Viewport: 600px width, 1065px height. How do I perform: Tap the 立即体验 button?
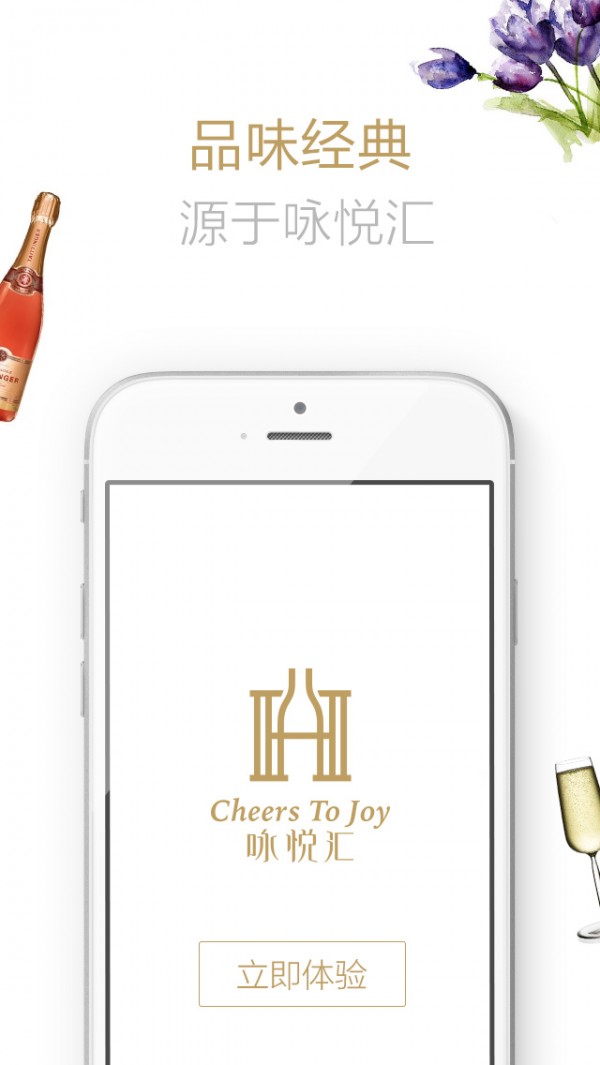point(301,973)
